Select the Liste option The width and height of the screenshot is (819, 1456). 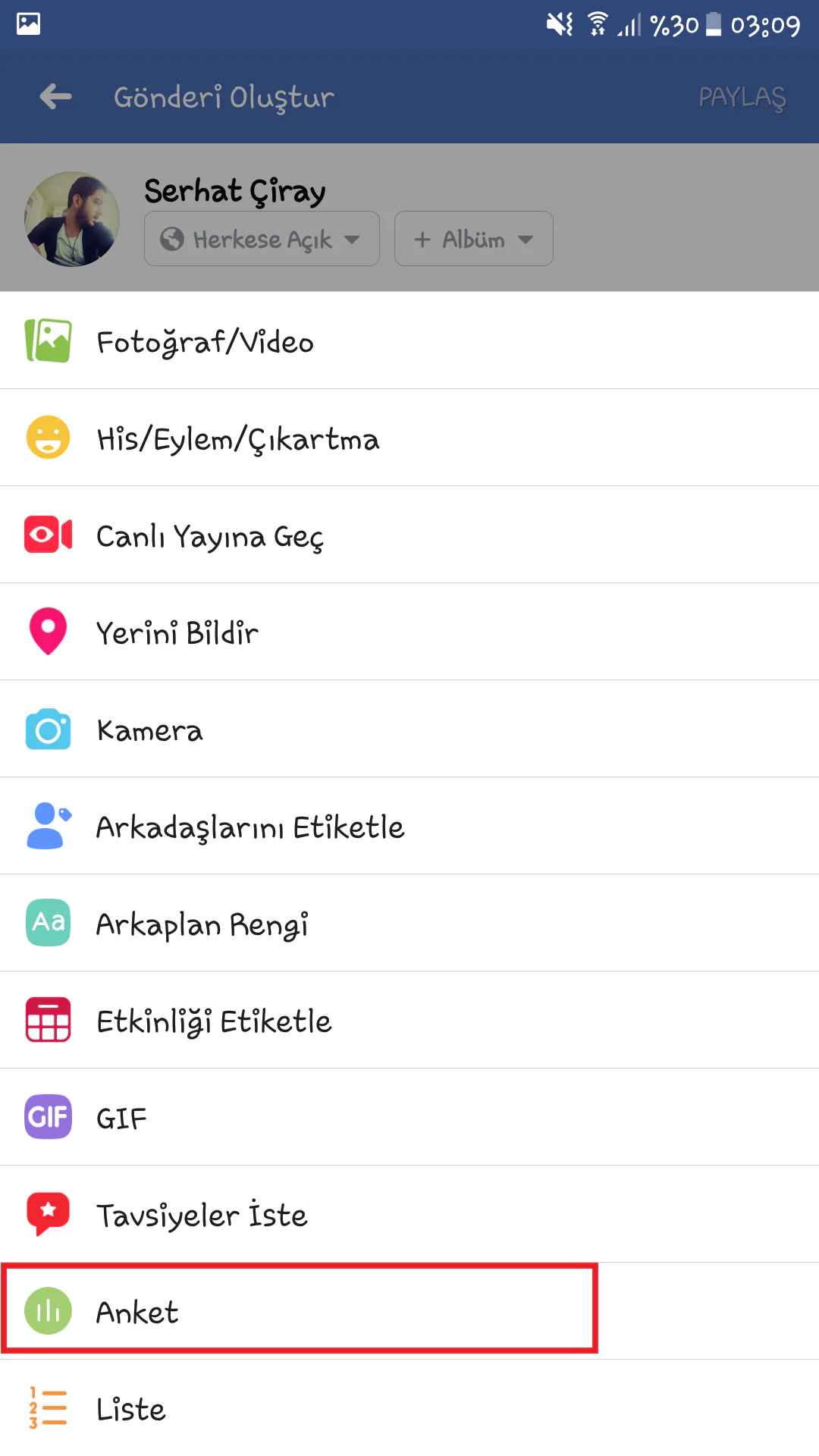click(x=130, y=1409)
